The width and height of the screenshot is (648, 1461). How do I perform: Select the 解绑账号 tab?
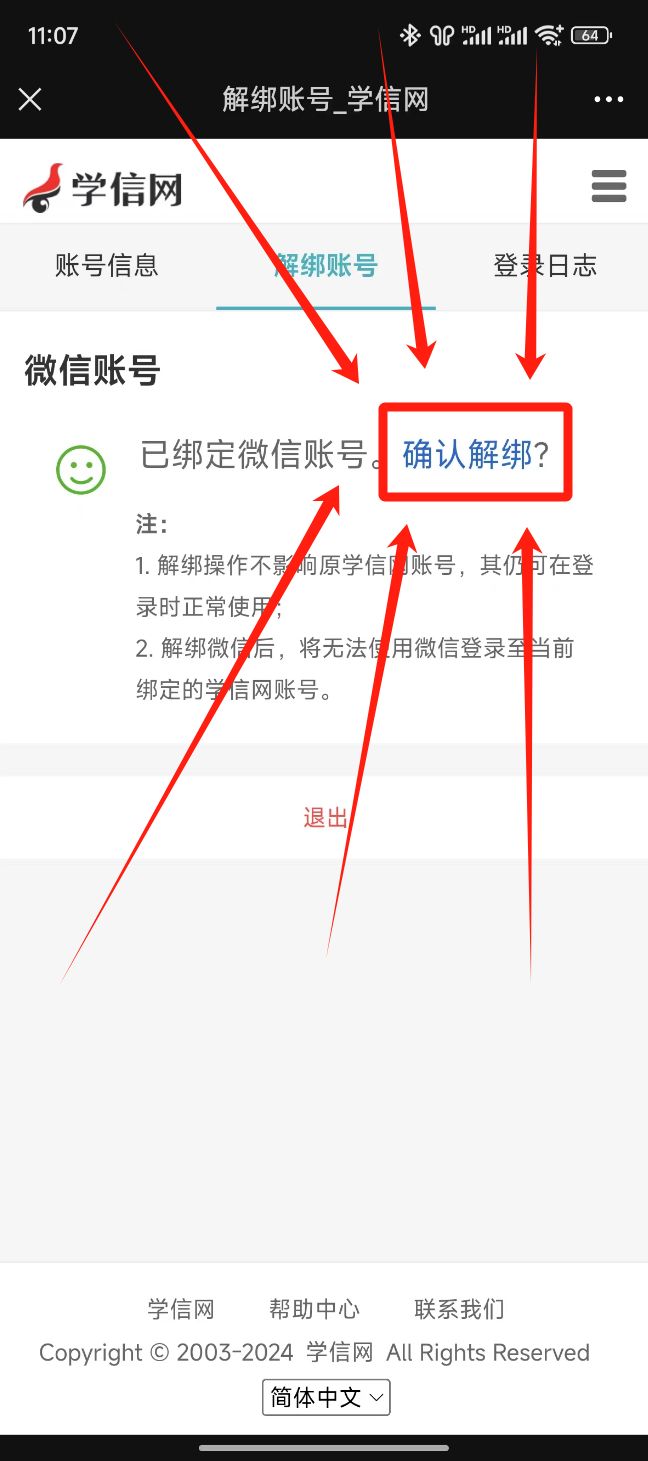[x=326, y=265]
